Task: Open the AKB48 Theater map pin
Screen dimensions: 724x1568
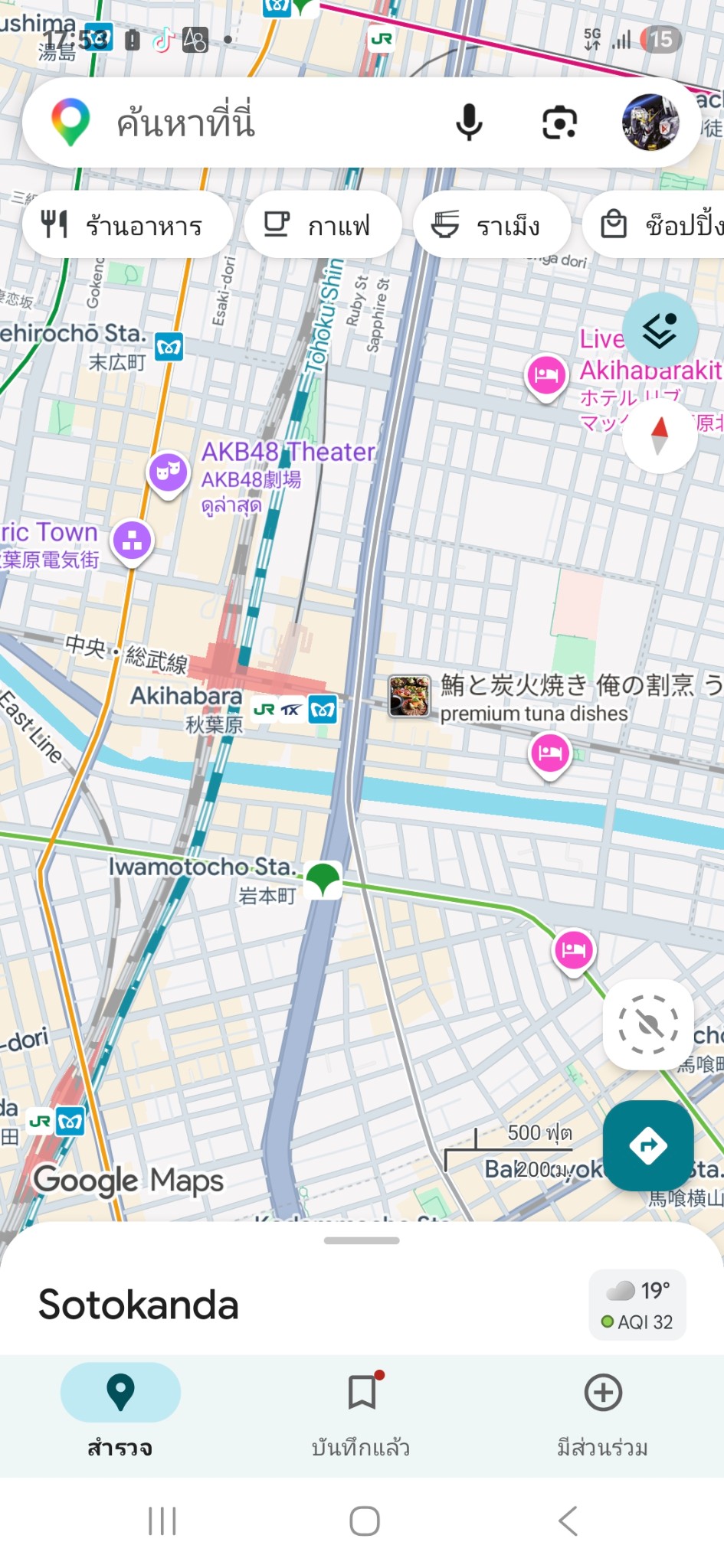Action: [x=169, y=472]
